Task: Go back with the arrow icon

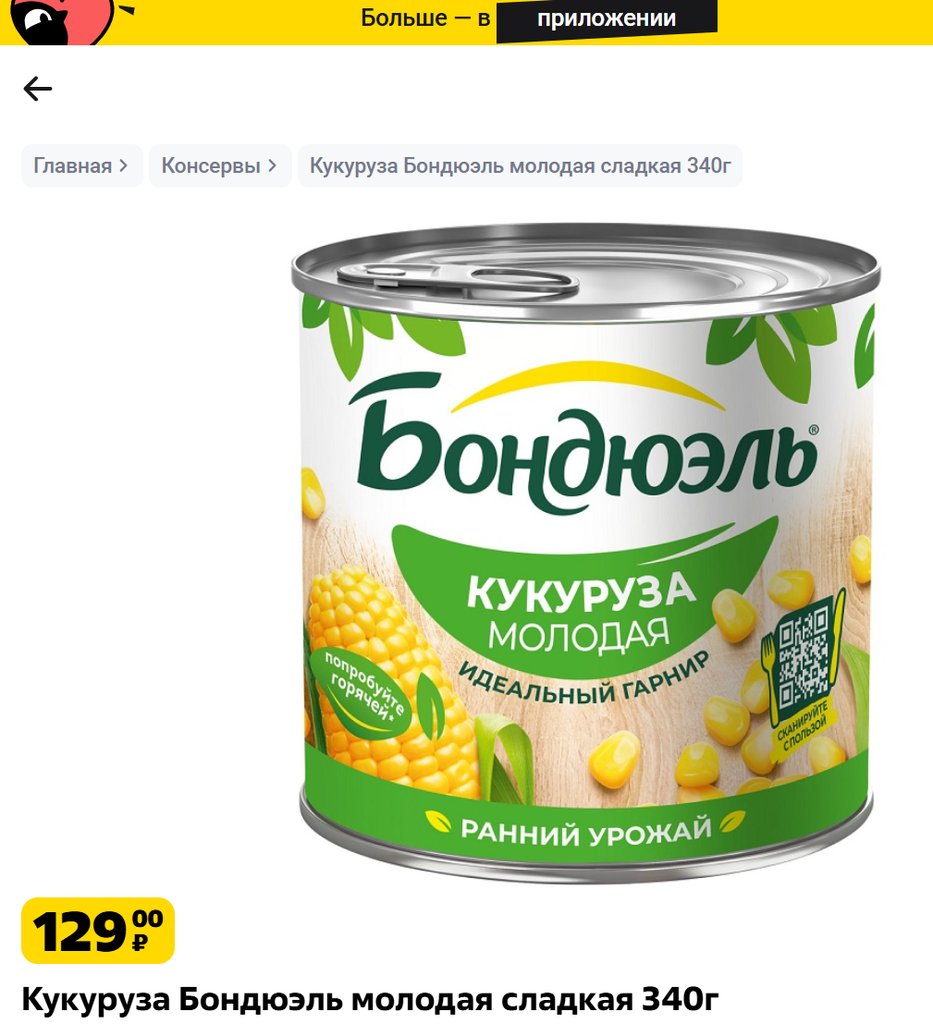Action: pos(38,89)
